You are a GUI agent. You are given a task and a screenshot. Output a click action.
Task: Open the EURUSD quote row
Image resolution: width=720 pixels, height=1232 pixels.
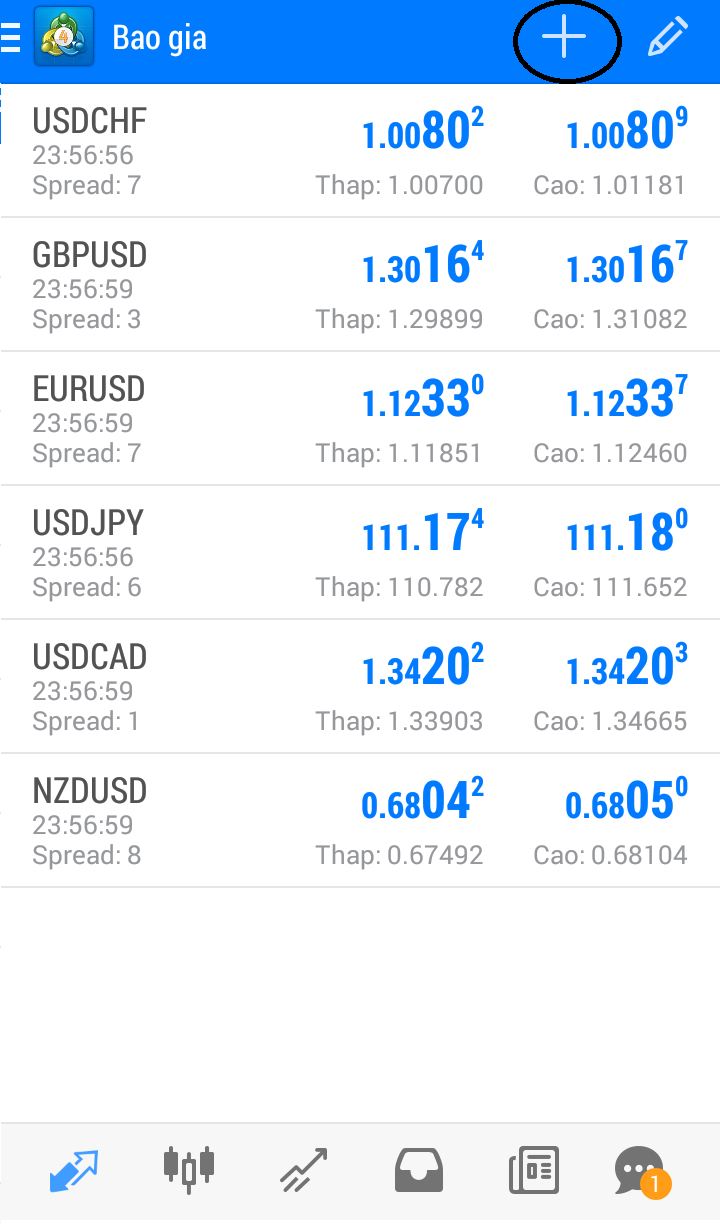coord(360,419)
